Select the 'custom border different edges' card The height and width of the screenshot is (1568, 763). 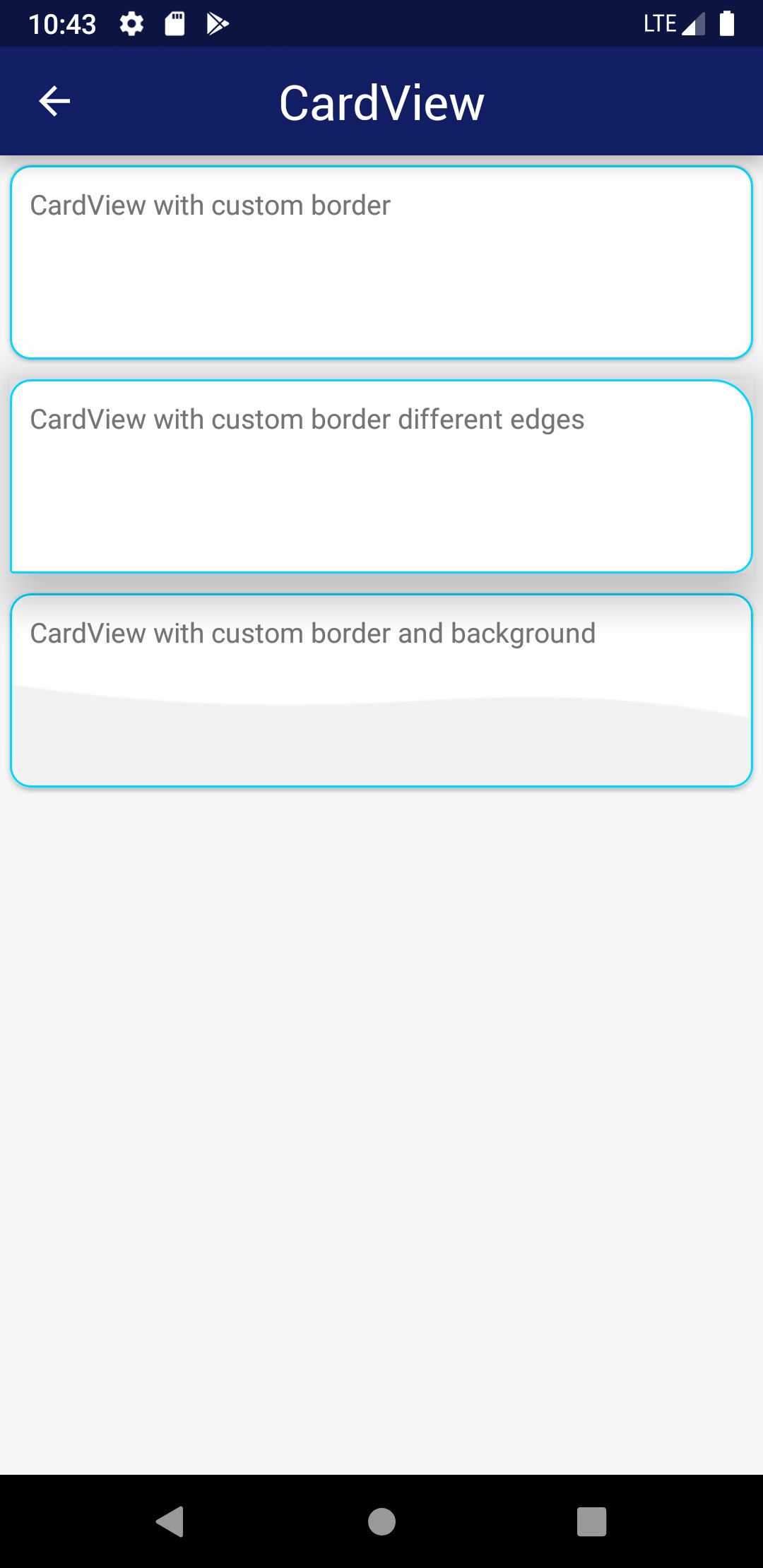point(381,476)
